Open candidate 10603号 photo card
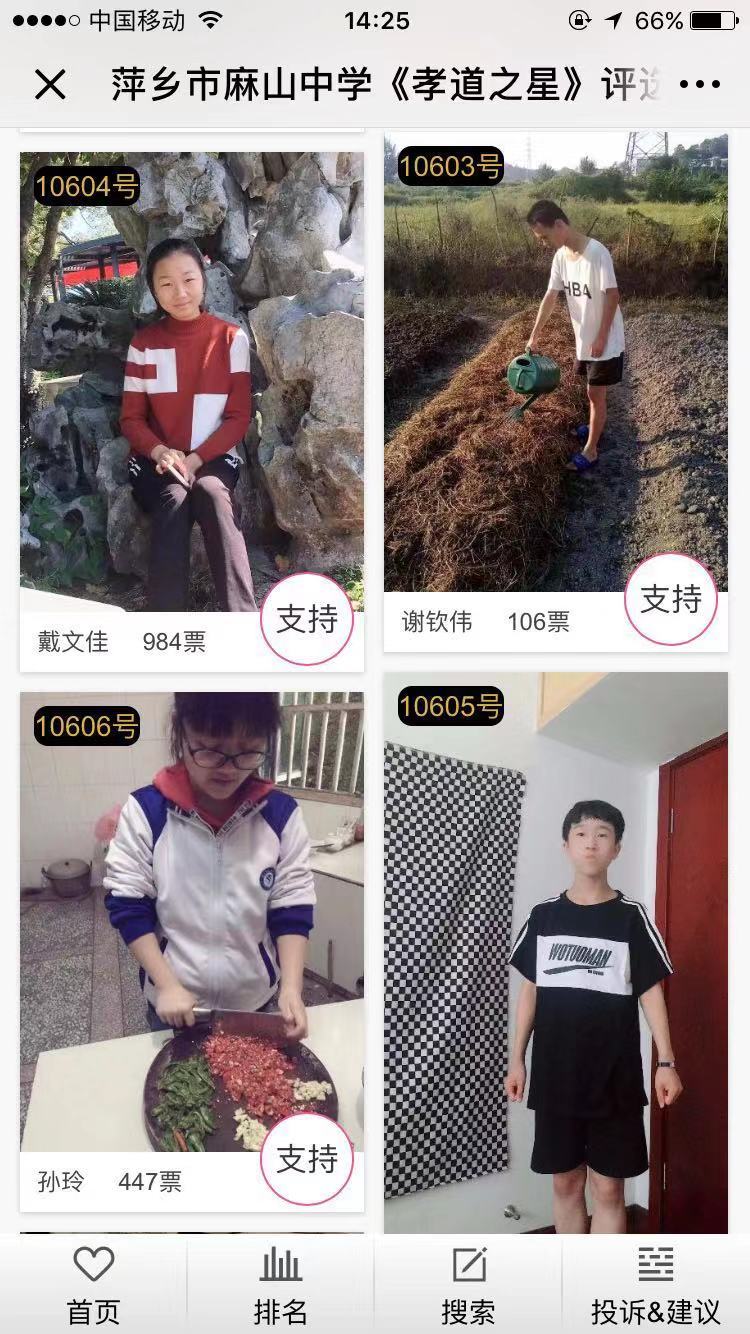 click(x=555, y=360)
